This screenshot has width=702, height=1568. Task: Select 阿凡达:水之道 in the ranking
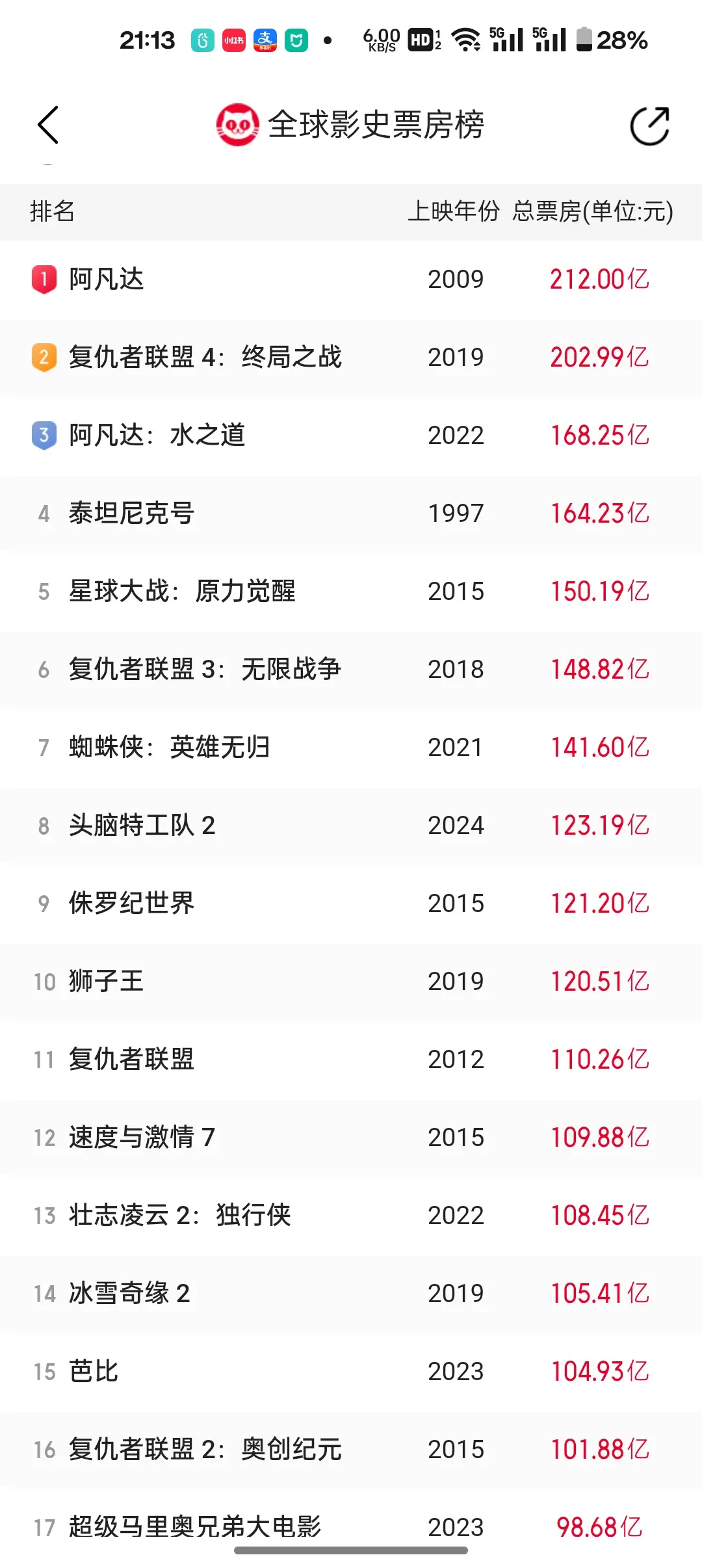(x=351, y=436)
